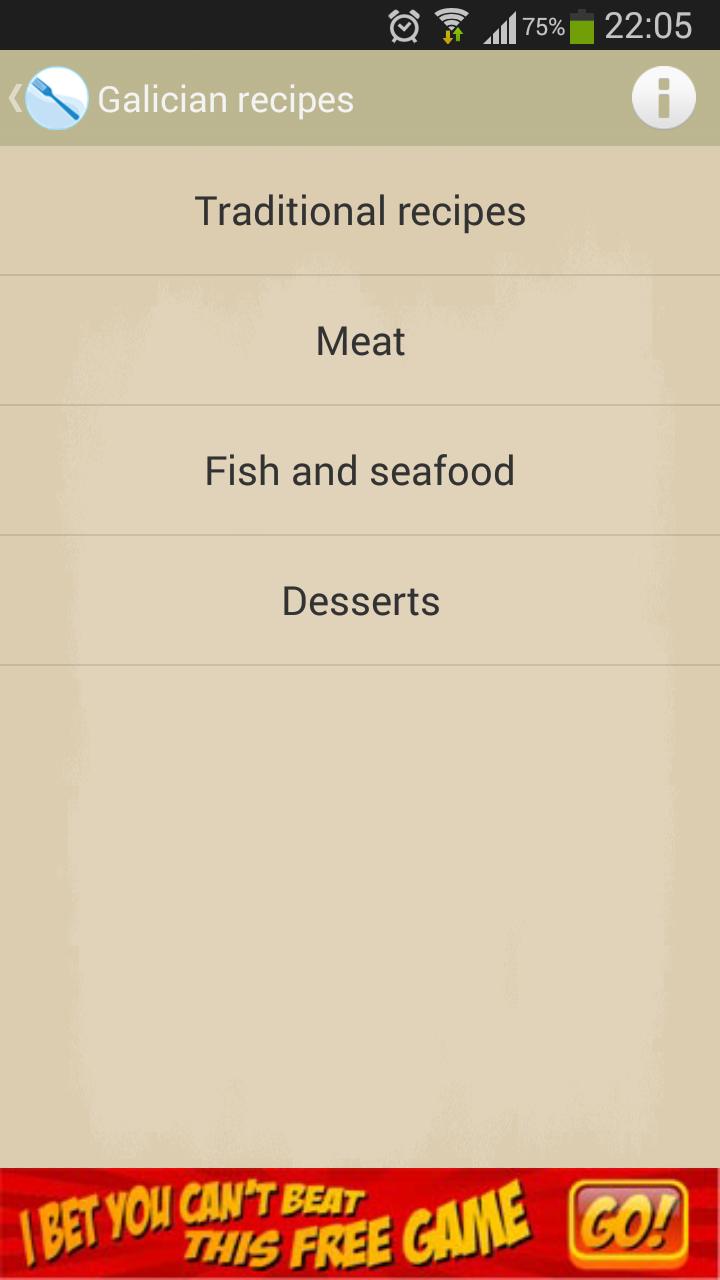The height and width of the screenshot is (1280, 720).
Task: Open the Desserts category
Action: 360,600
